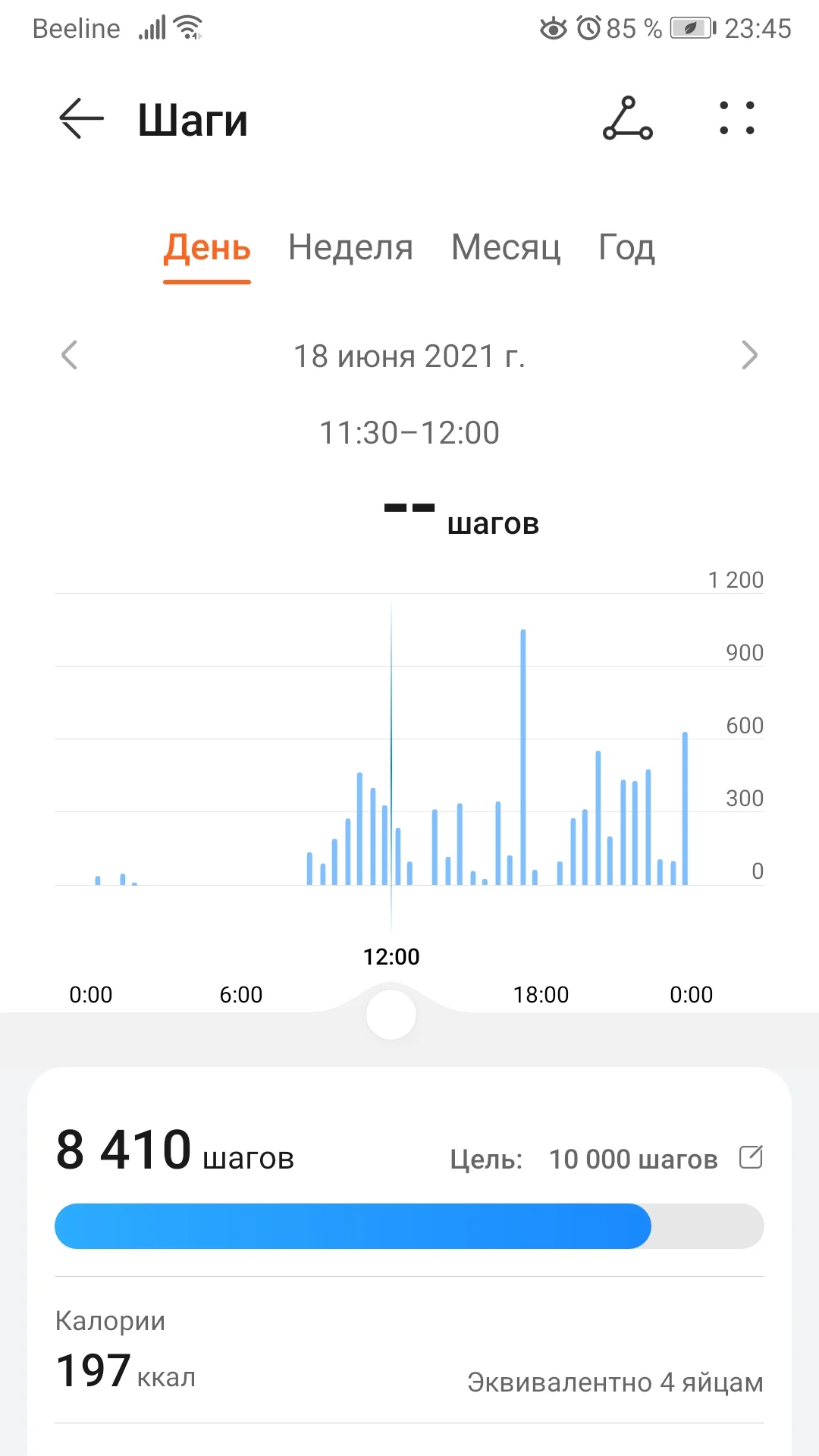The image size is (819, 1456).
Task: Go to the next day arrow
Action: point(749,355)
